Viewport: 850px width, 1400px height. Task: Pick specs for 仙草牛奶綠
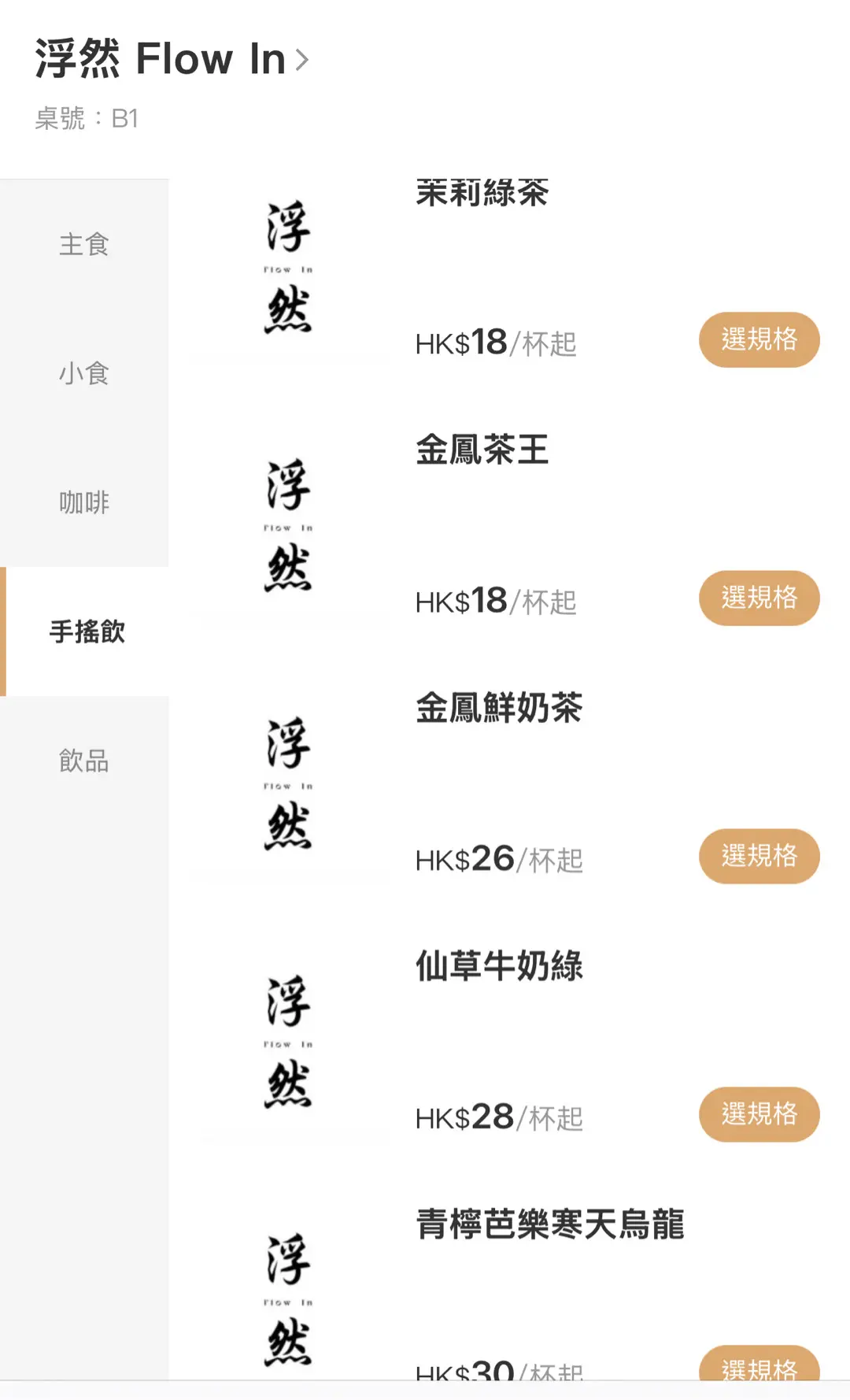coord(759,1115)
